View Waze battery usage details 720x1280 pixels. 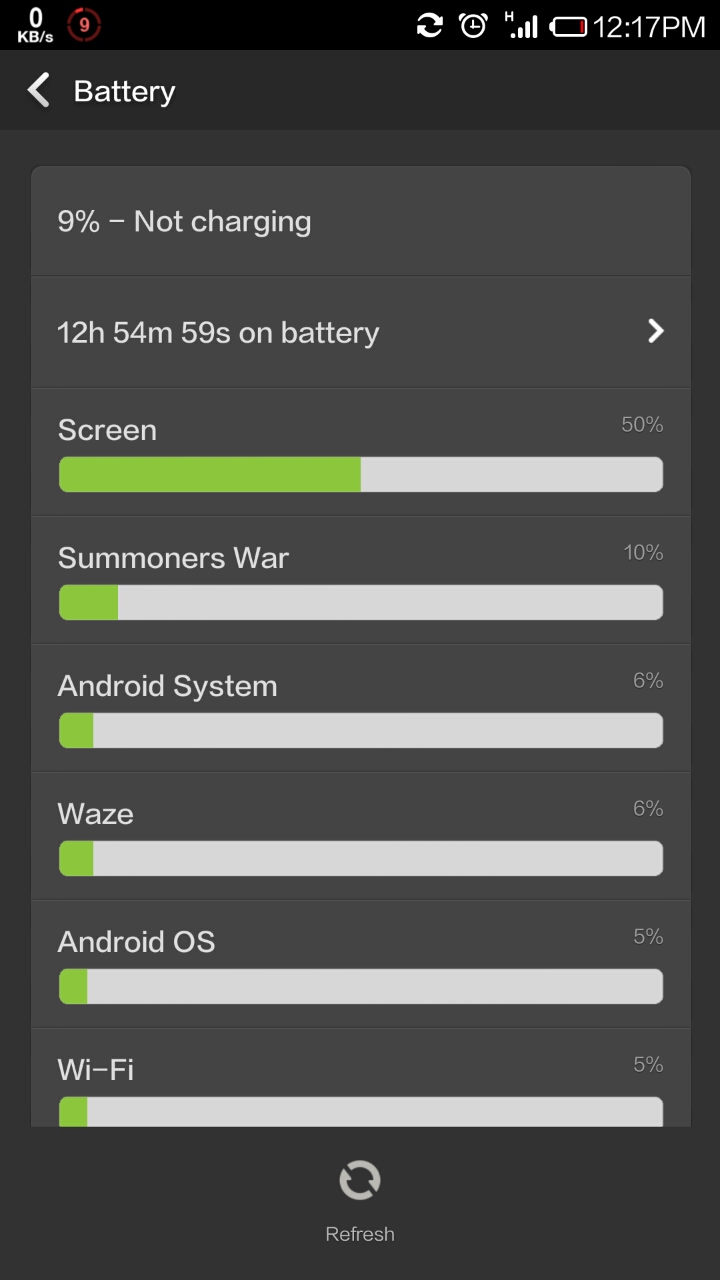pos(360,837)
